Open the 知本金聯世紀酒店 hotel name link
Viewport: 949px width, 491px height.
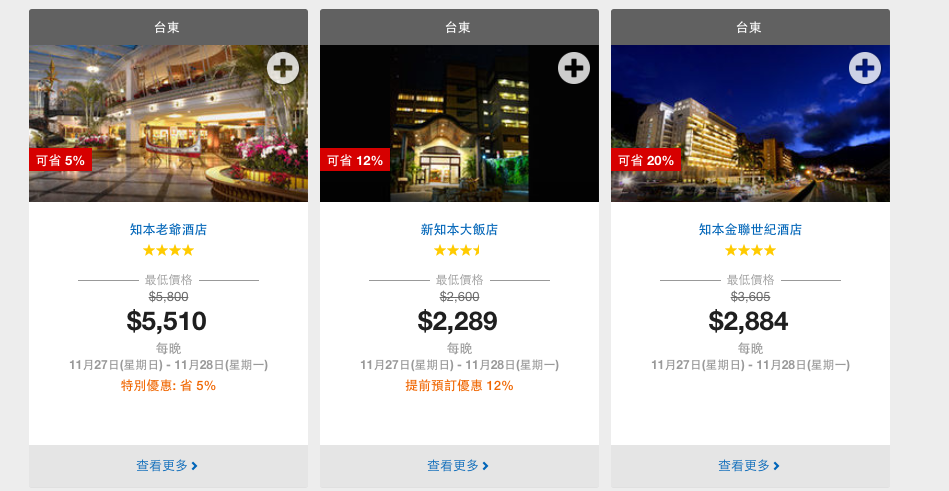pos(750,229)
